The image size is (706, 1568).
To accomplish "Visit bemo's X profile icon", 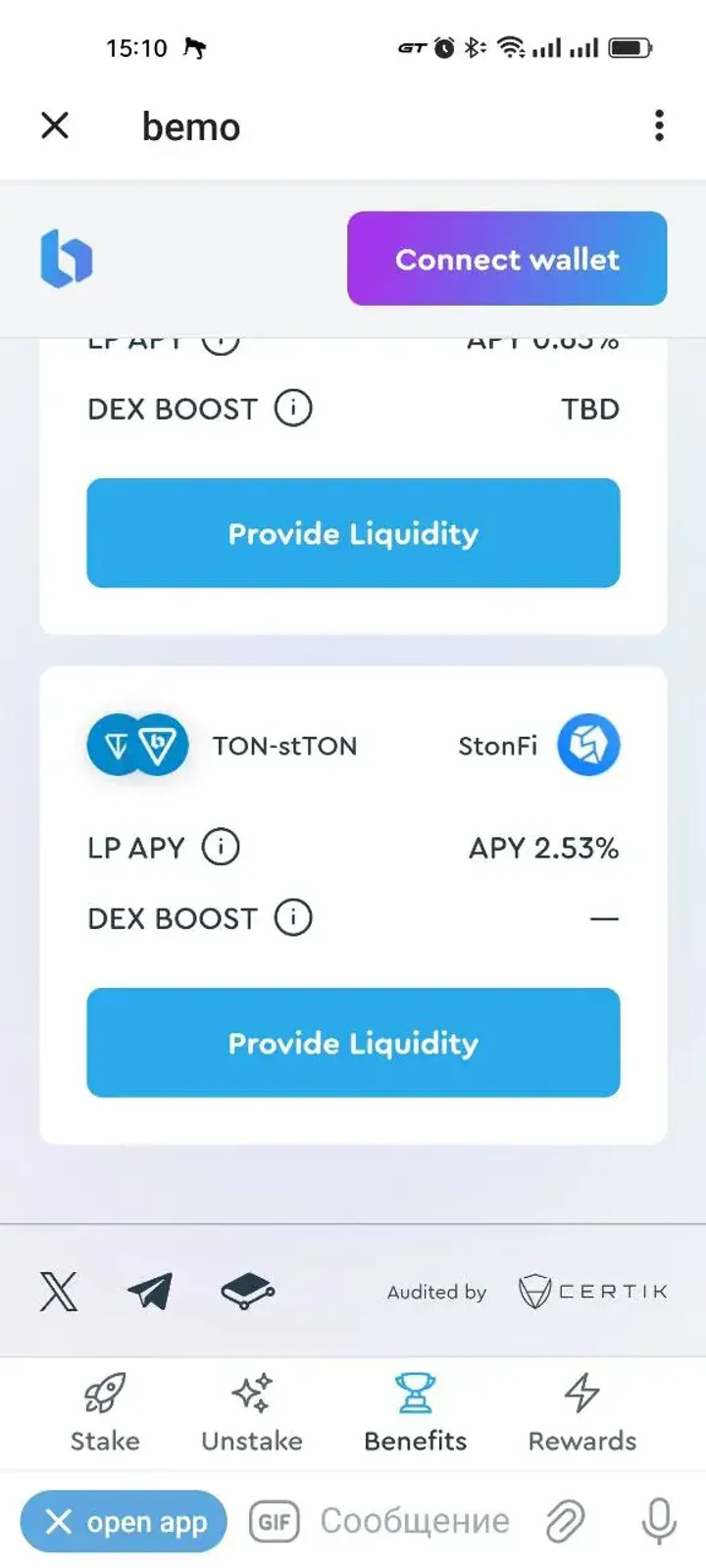I will click(x=61, y=1292).
